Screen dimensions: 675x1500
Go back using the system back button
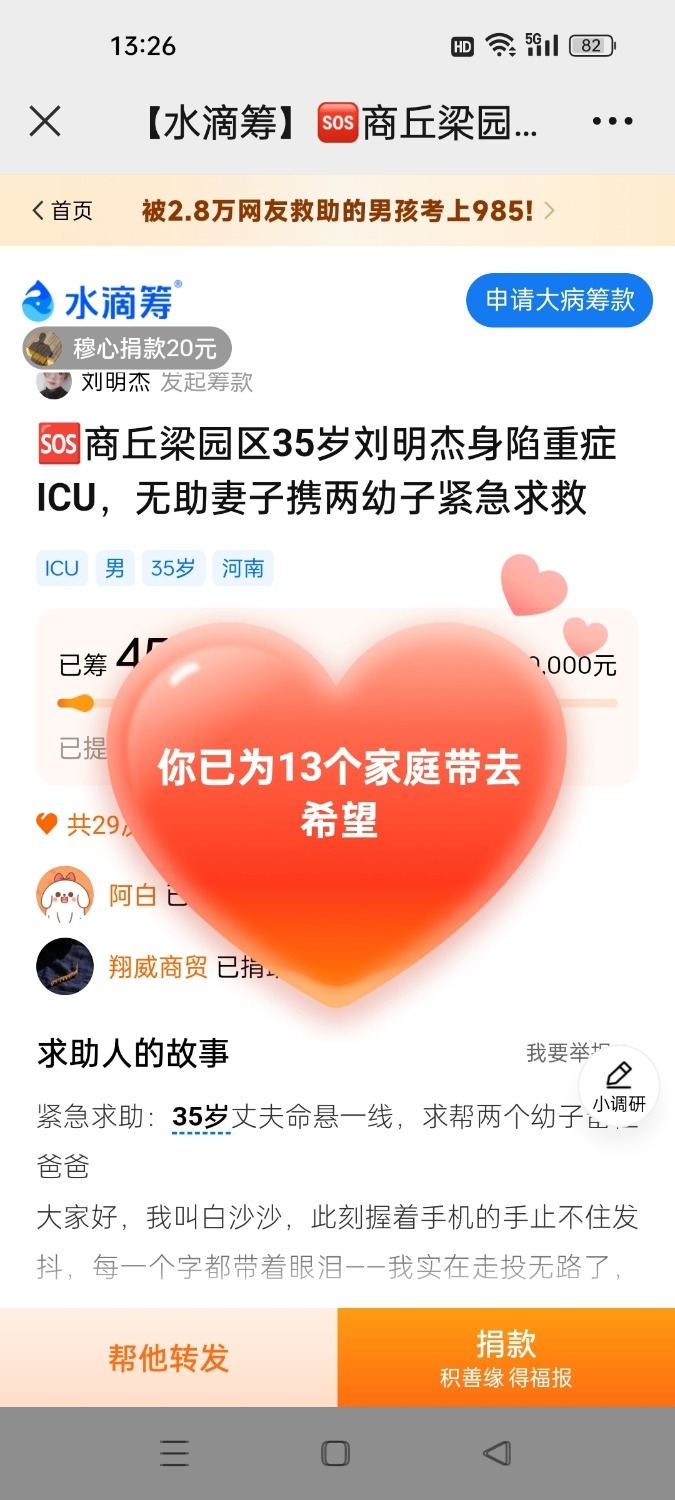tap(497, 1453)
